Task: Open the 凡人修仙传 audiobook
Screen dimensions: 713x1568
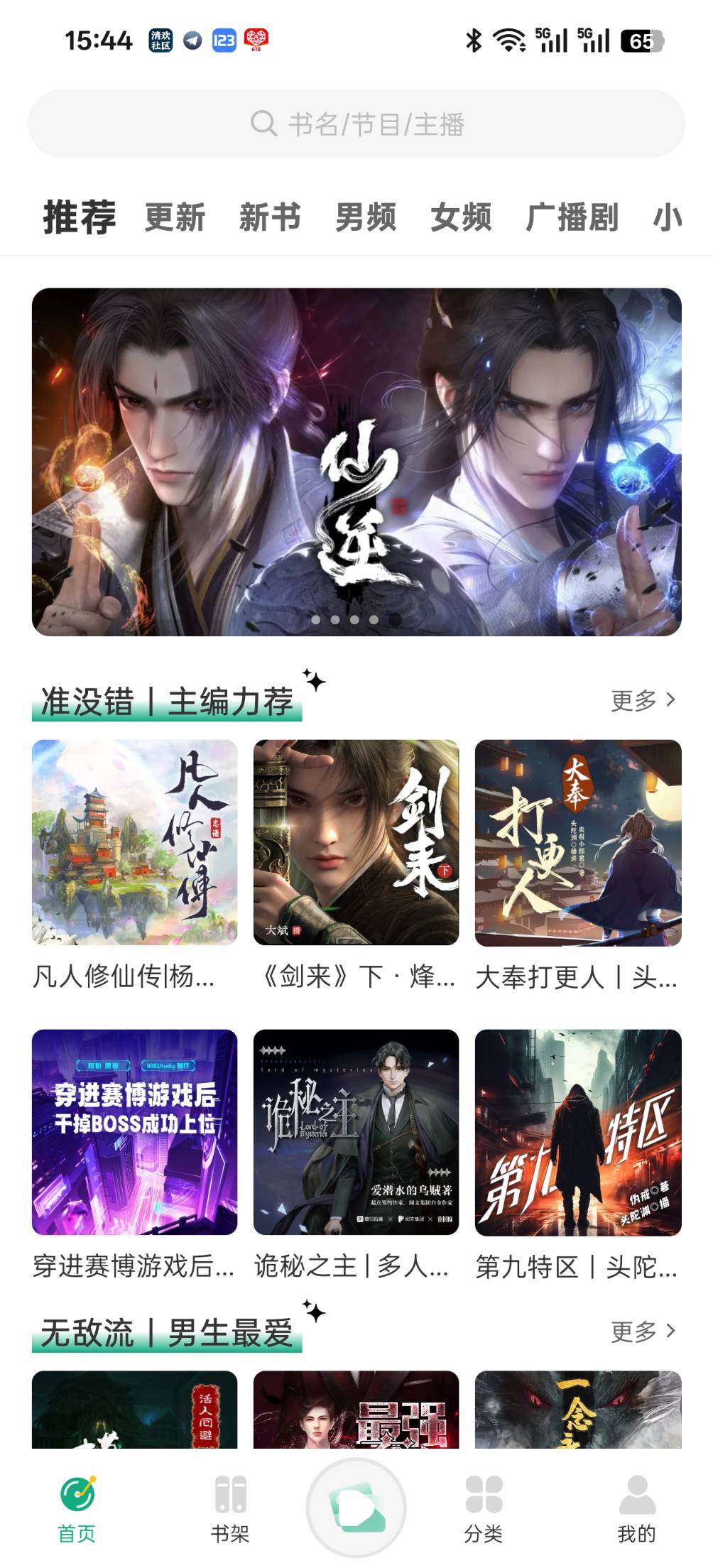Action: (x=134, y=842)
